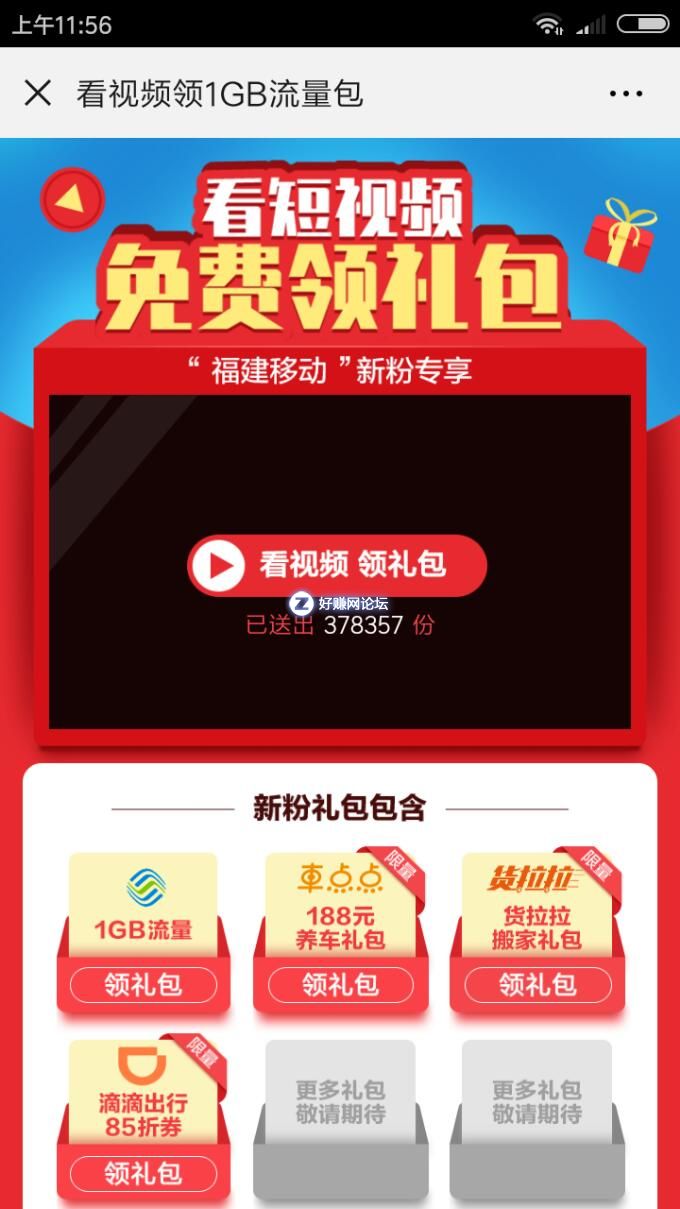
Task: Claim the 货拉拉搬家礼包 gift
Action: click(537, 985)
